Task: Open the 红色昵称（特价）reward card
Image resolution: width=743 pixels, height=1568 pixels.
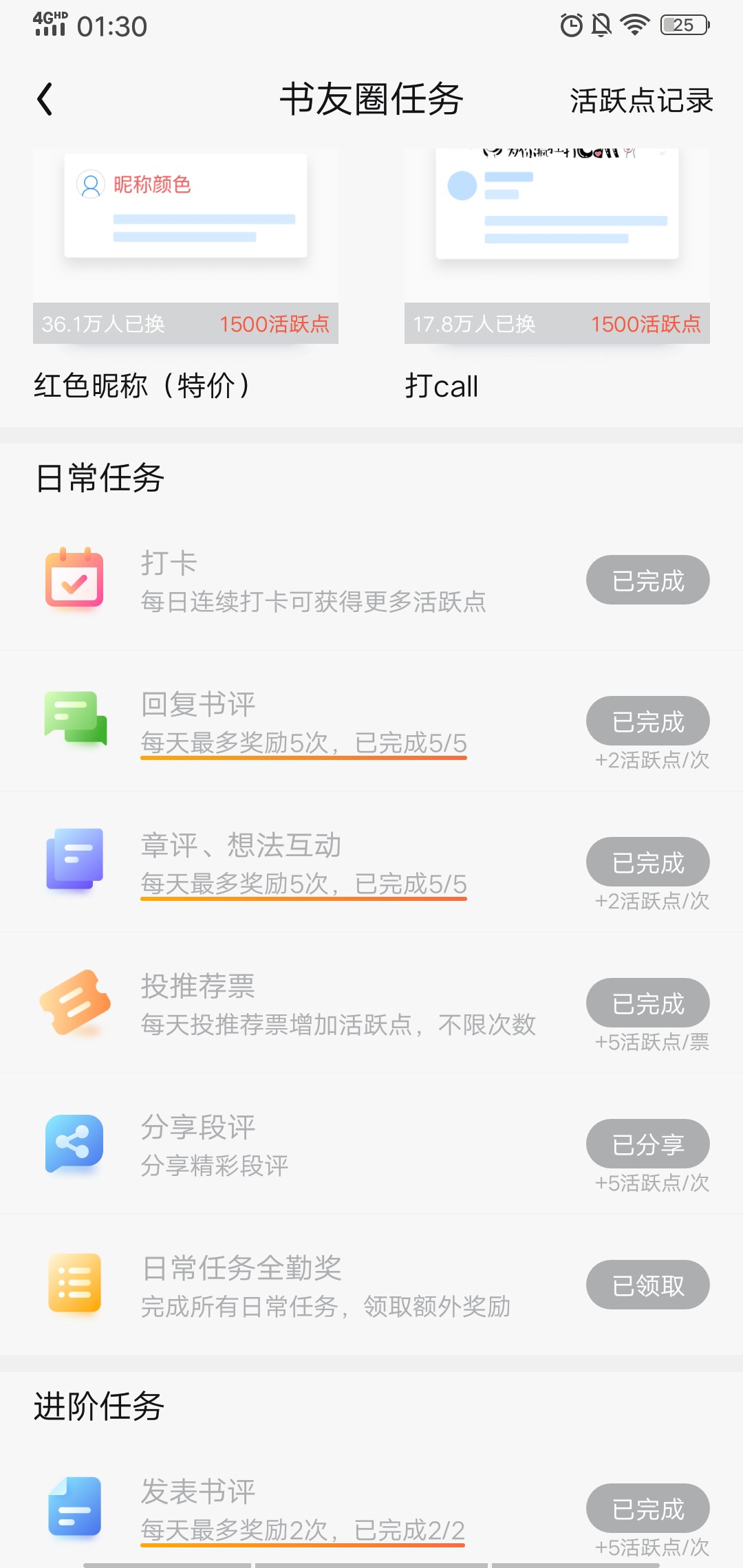Action: click(x=186, y=275)
